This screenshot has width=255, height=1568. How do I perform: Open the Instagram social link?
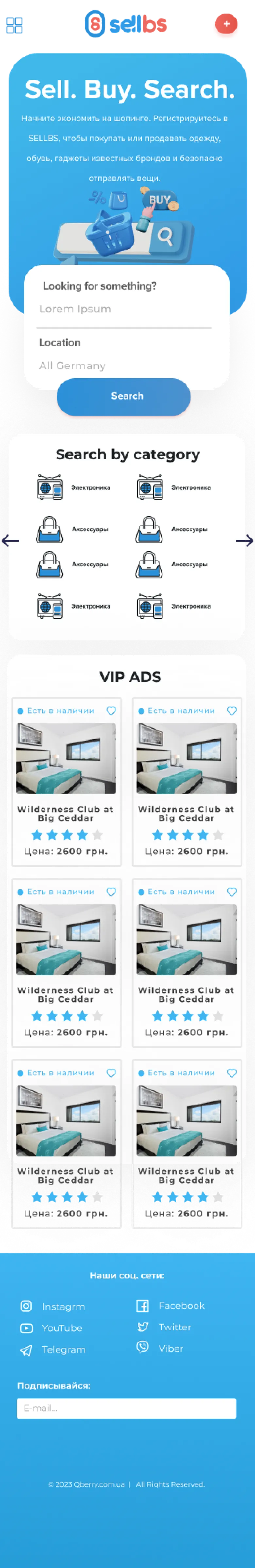pyautogui.click(x=54, y=1306)
